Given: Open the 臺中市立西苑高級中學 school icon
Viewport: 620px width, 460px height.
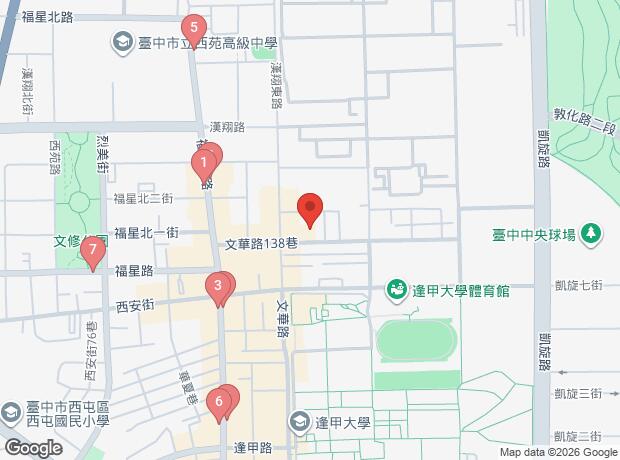Looking at the screenshot, I should (123, 43).
